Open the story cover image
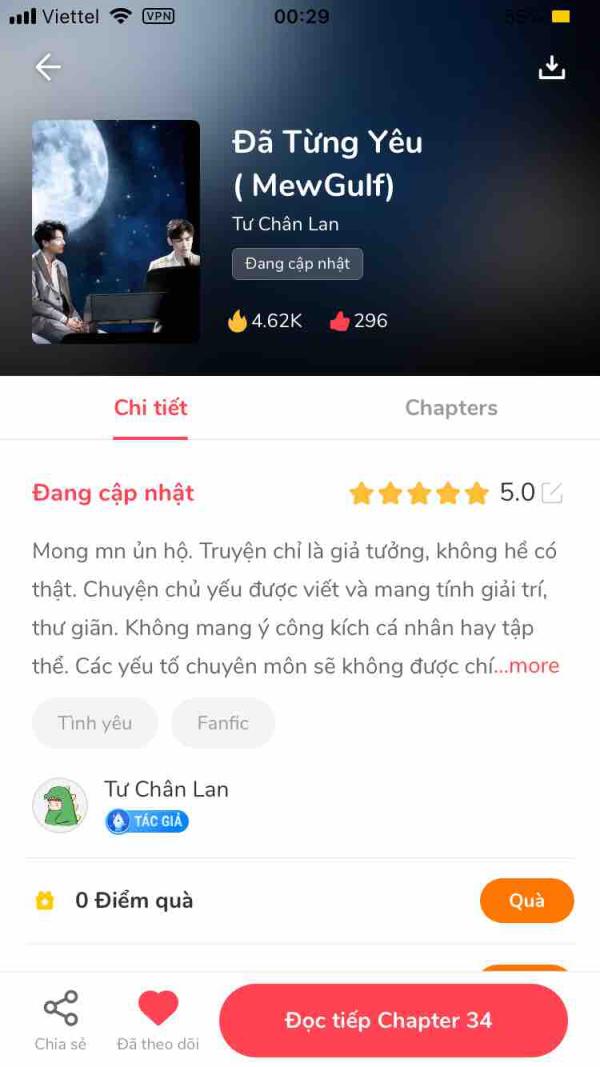Screen dimensions: 600x1067 [x=116, y=232]
